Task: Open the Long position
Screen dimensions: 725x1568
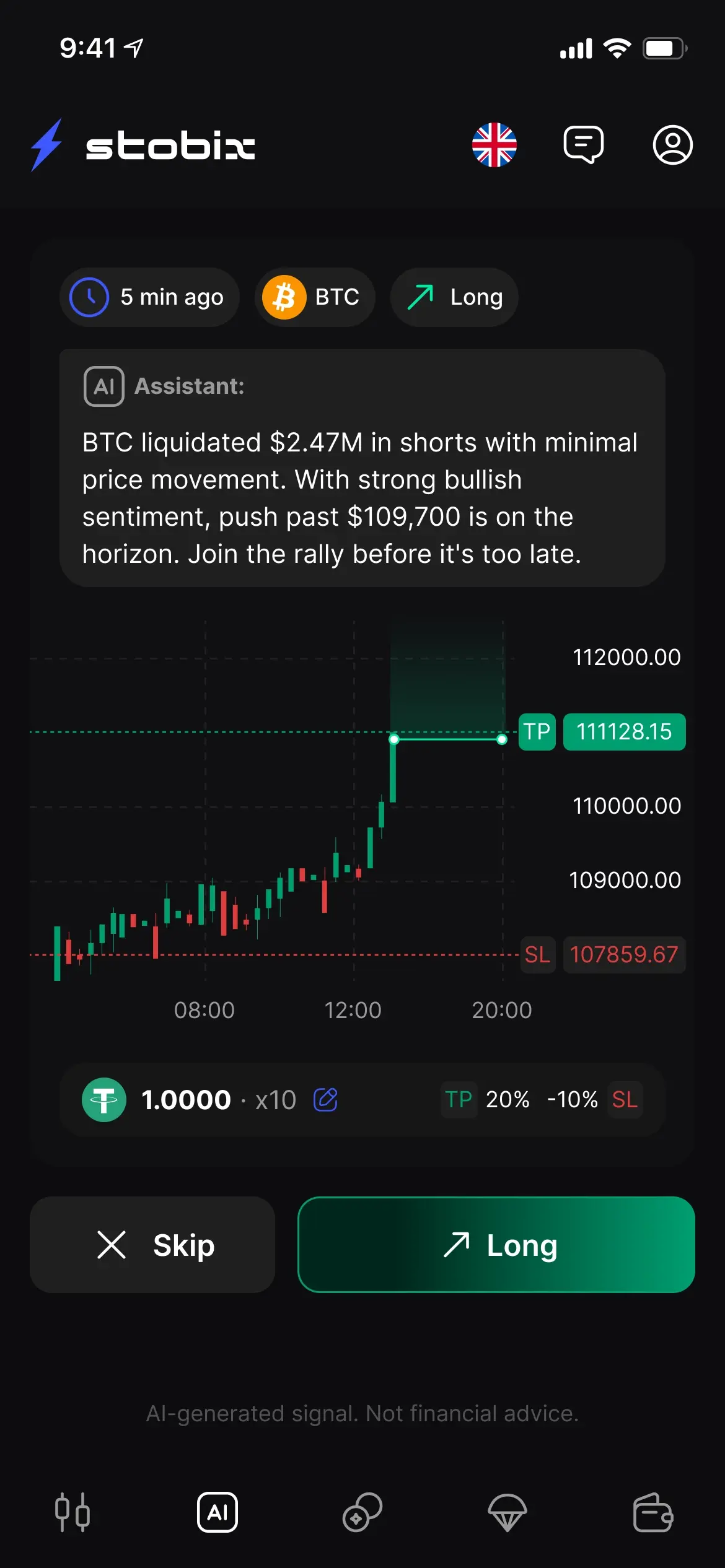Action: (496, 1245)
